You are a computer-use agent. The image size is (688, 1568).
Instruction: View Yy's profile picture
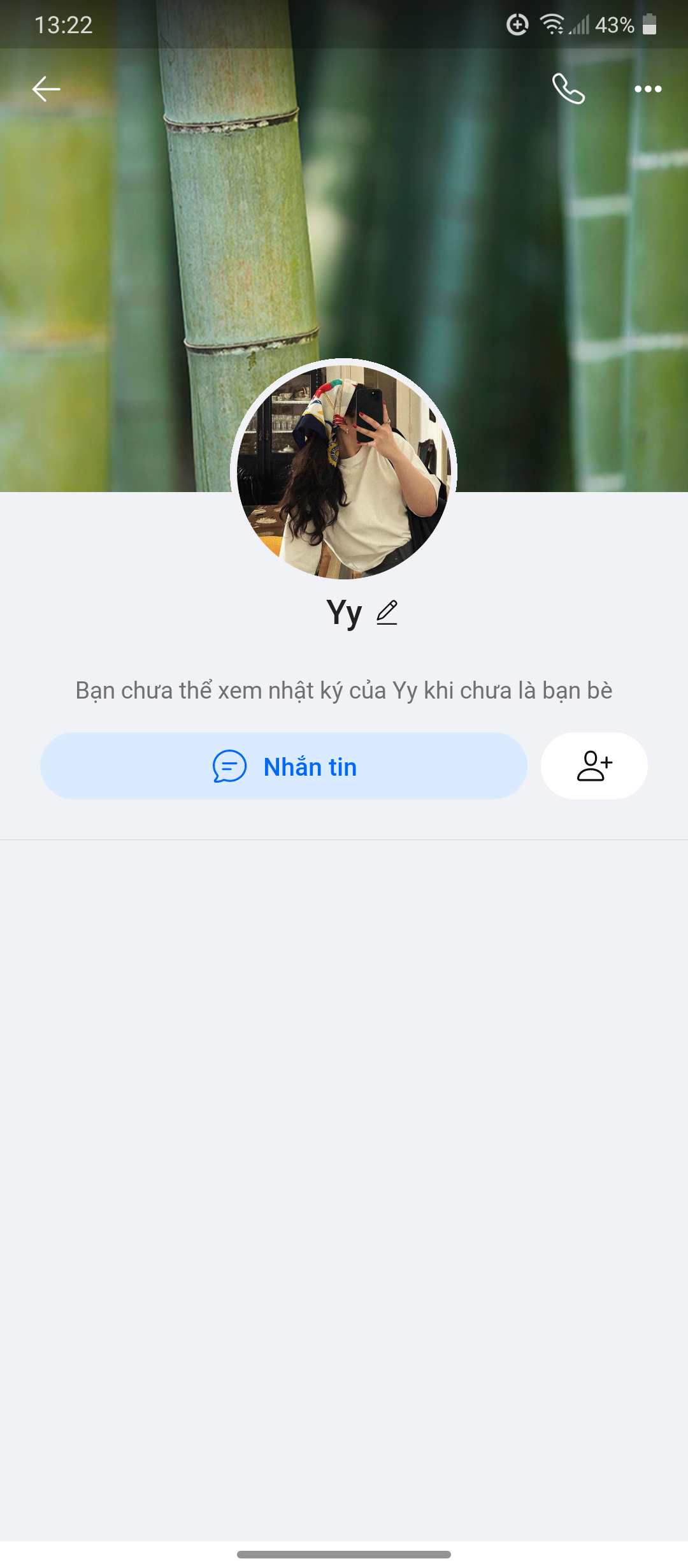(x=344, y=470)
